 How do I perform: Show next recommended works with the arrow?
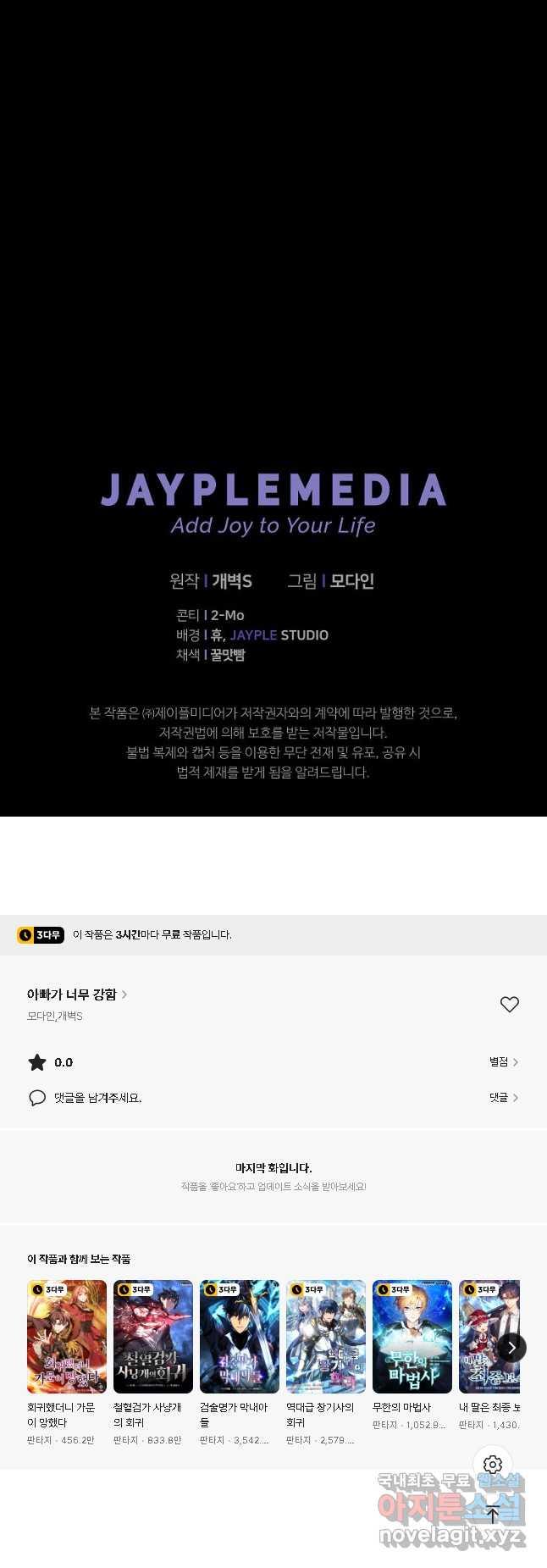[511, 1348]
